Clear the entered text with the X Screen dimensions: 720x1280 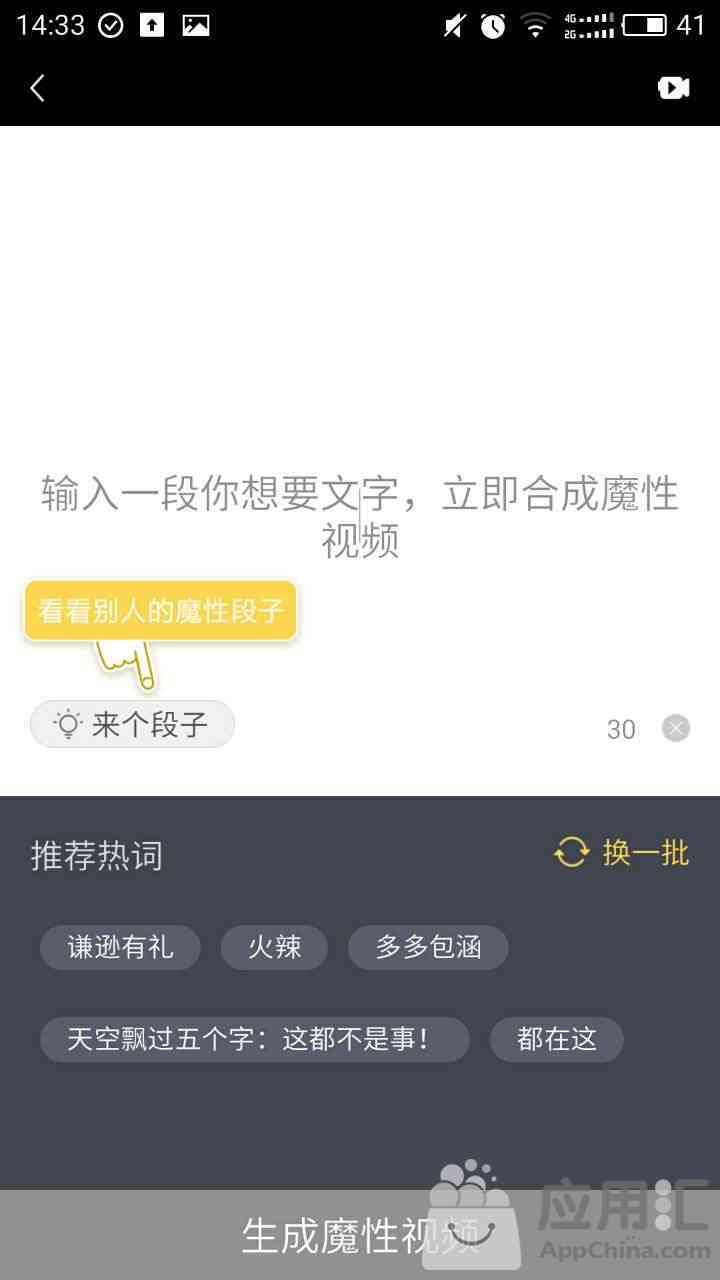676,728
